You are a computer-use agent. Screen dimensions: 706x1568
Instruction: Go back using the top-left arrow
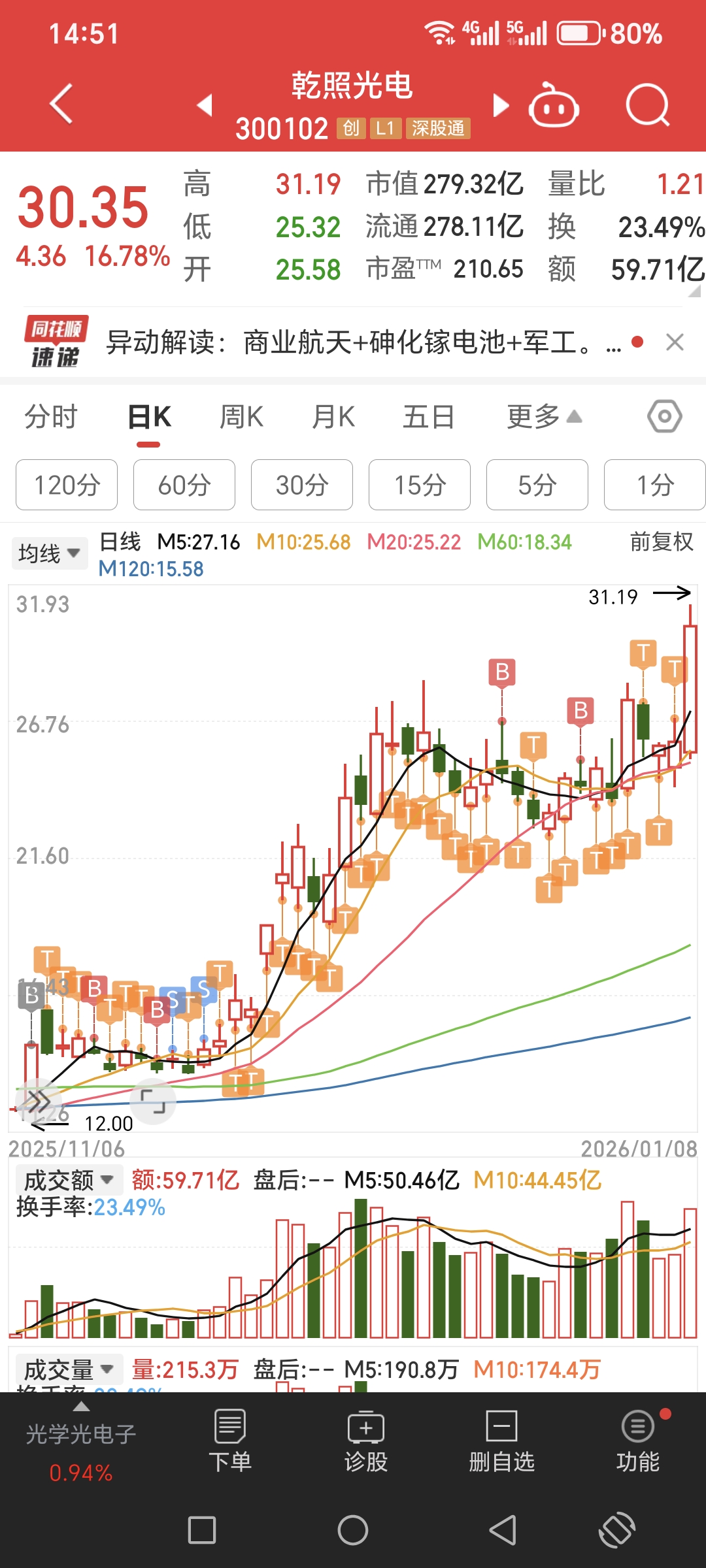click(61, 104)
